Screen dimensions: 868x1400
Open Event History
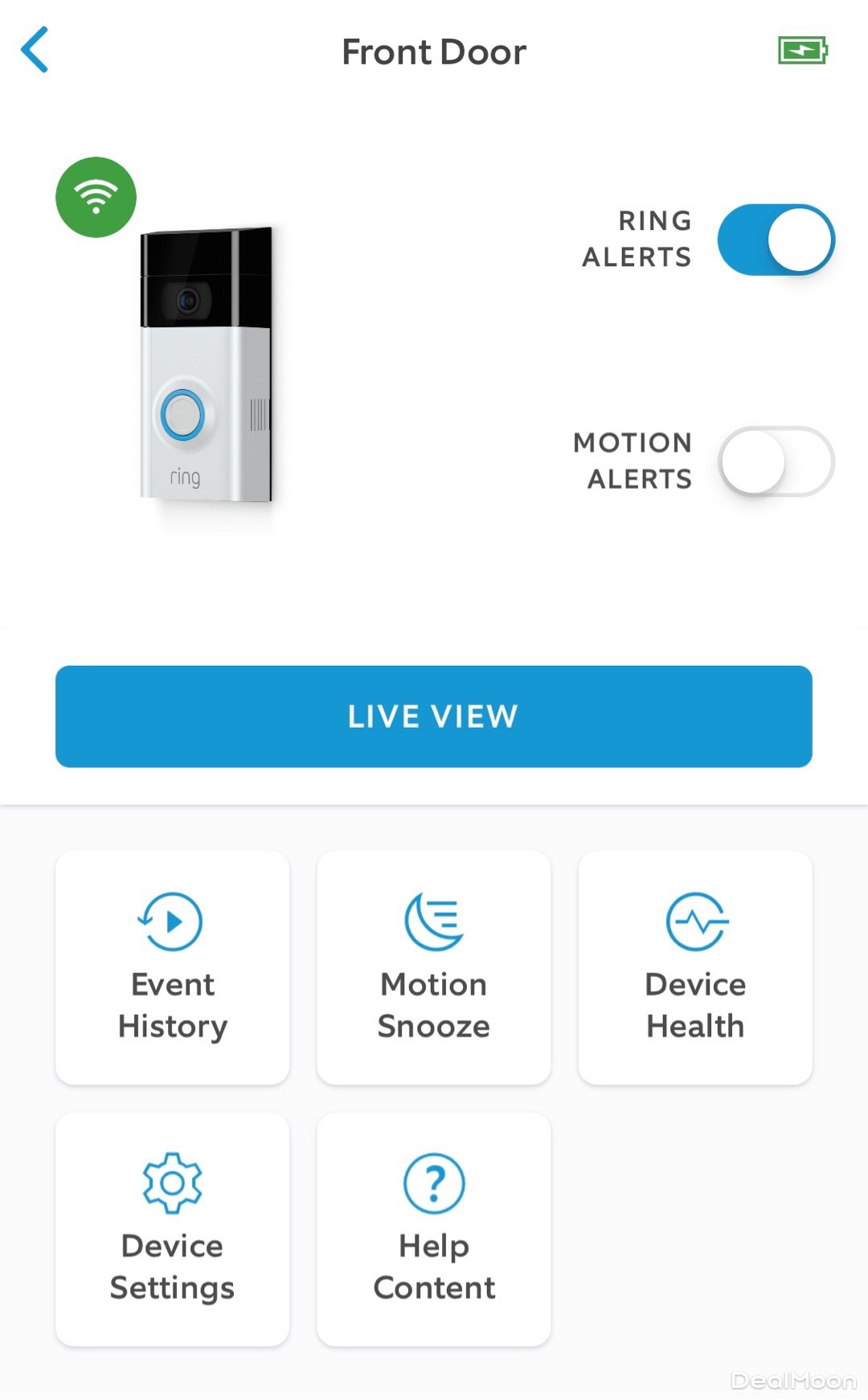pos(172,967)
